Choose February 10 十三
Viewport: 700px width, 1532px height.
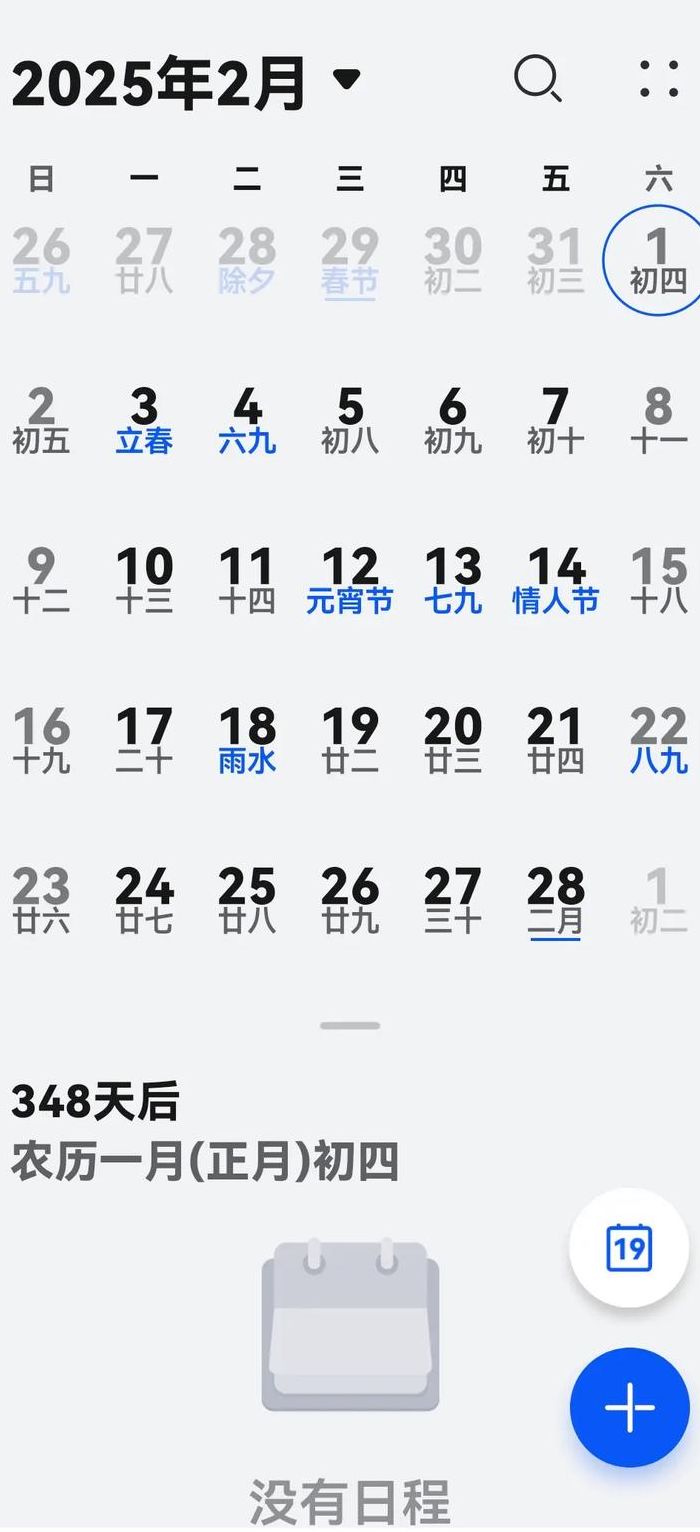[x=144, y=581]
